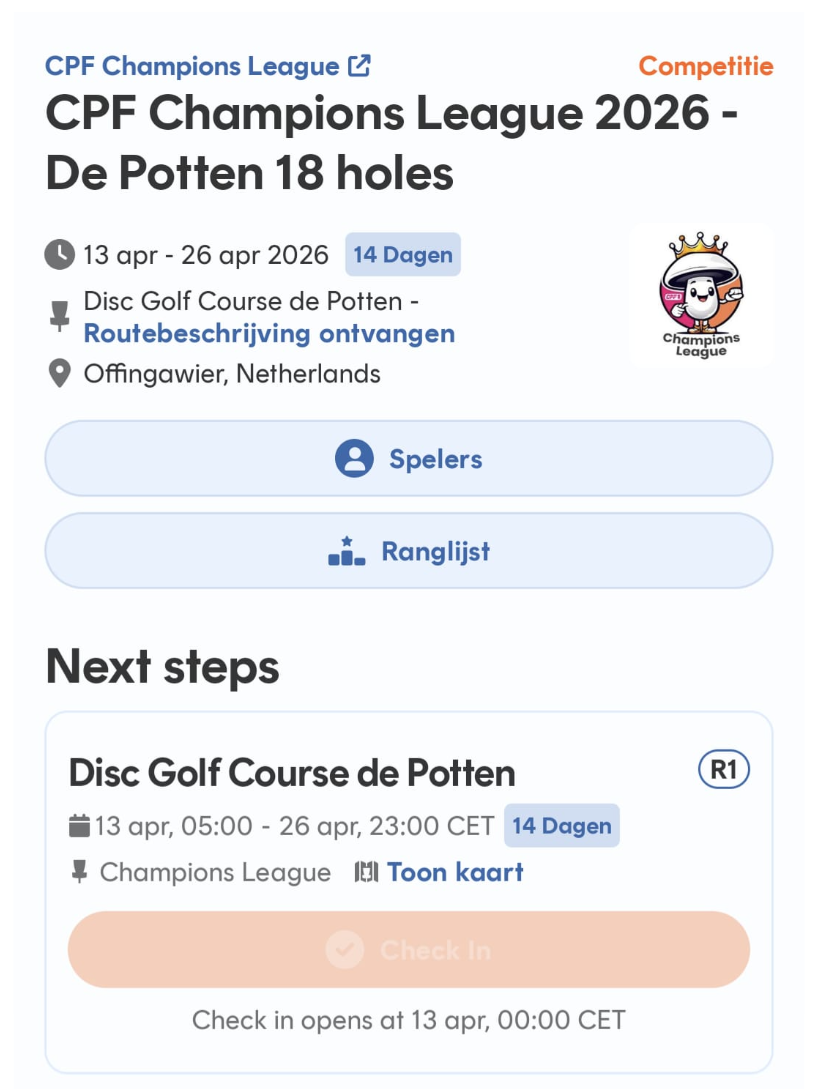Get directions via Routebeschrijving ontvangen
This screenshot has height=1089, width=825.
click(268, 334)
